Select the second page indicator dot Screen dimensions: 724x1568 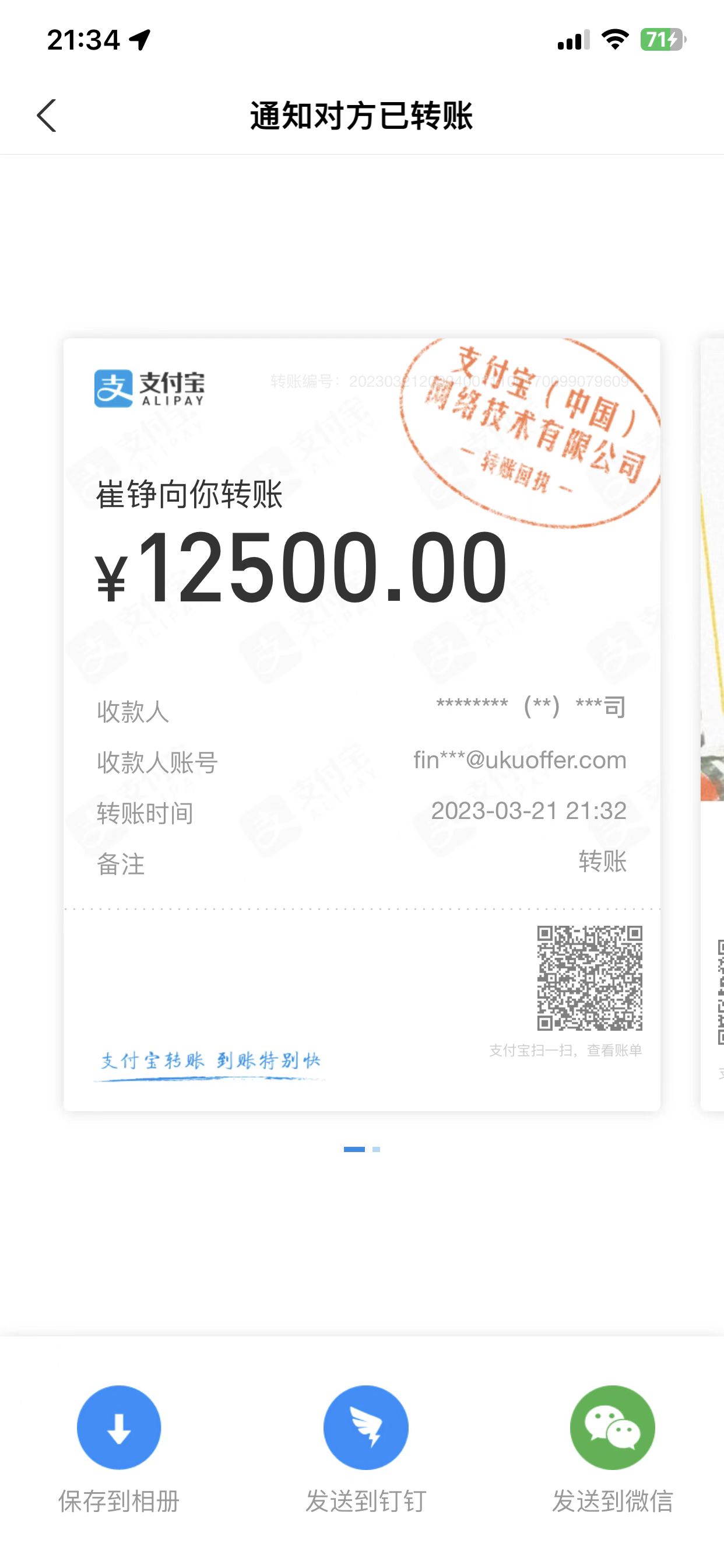point(376,1149)
